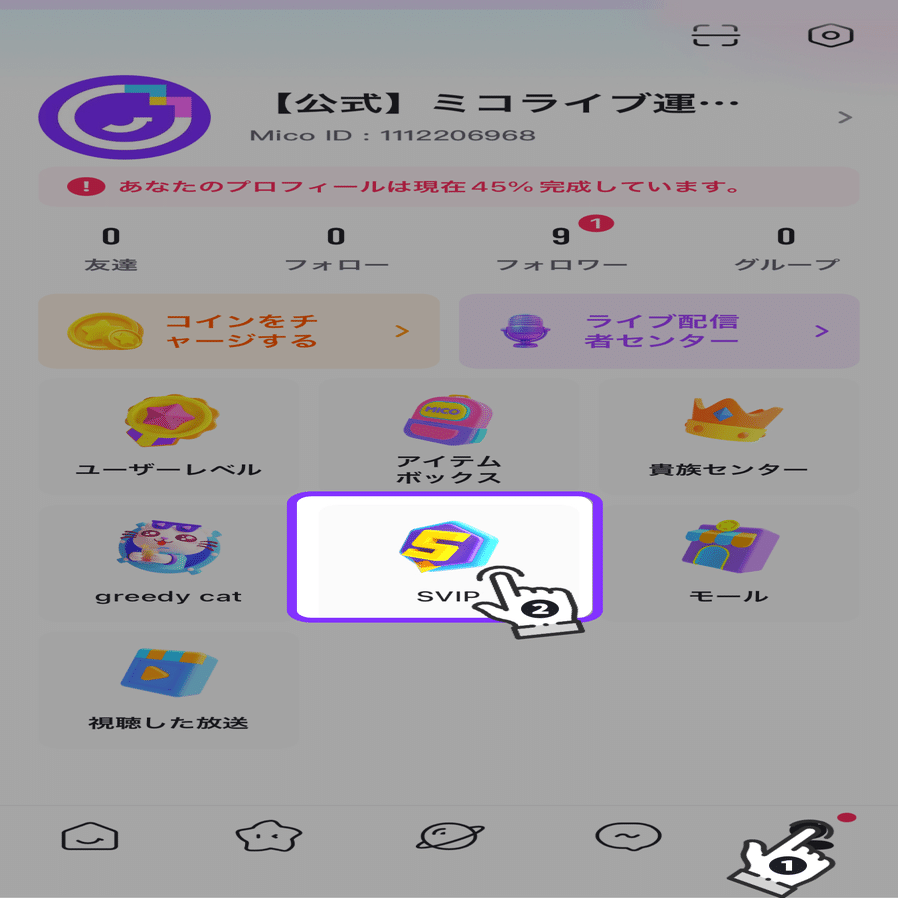Switch to the planet explore tab
The height and width of the screenshot is (898, 898).
pyautogui.click(x=450, y=836)
